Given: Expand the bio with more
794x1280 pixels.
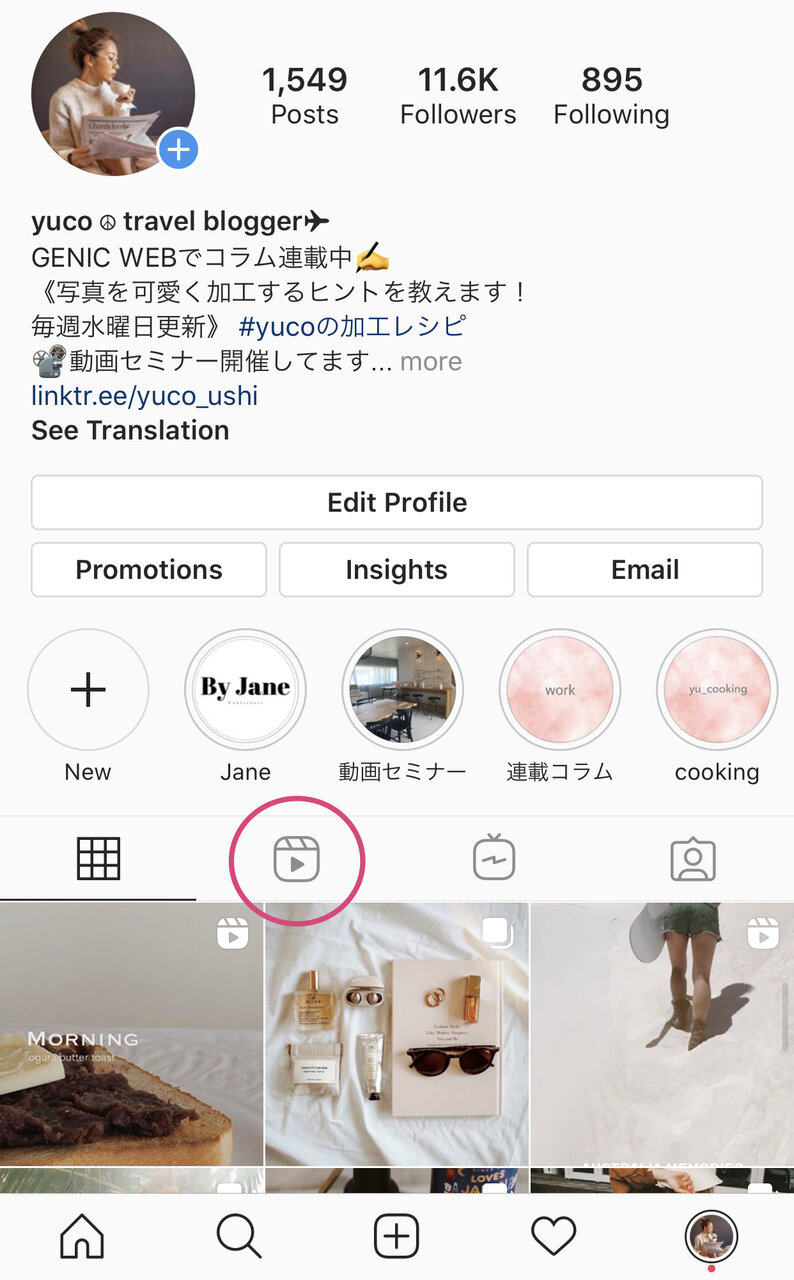Looking at the screenshot, I should pyautogui.click(x=431, y=361).
